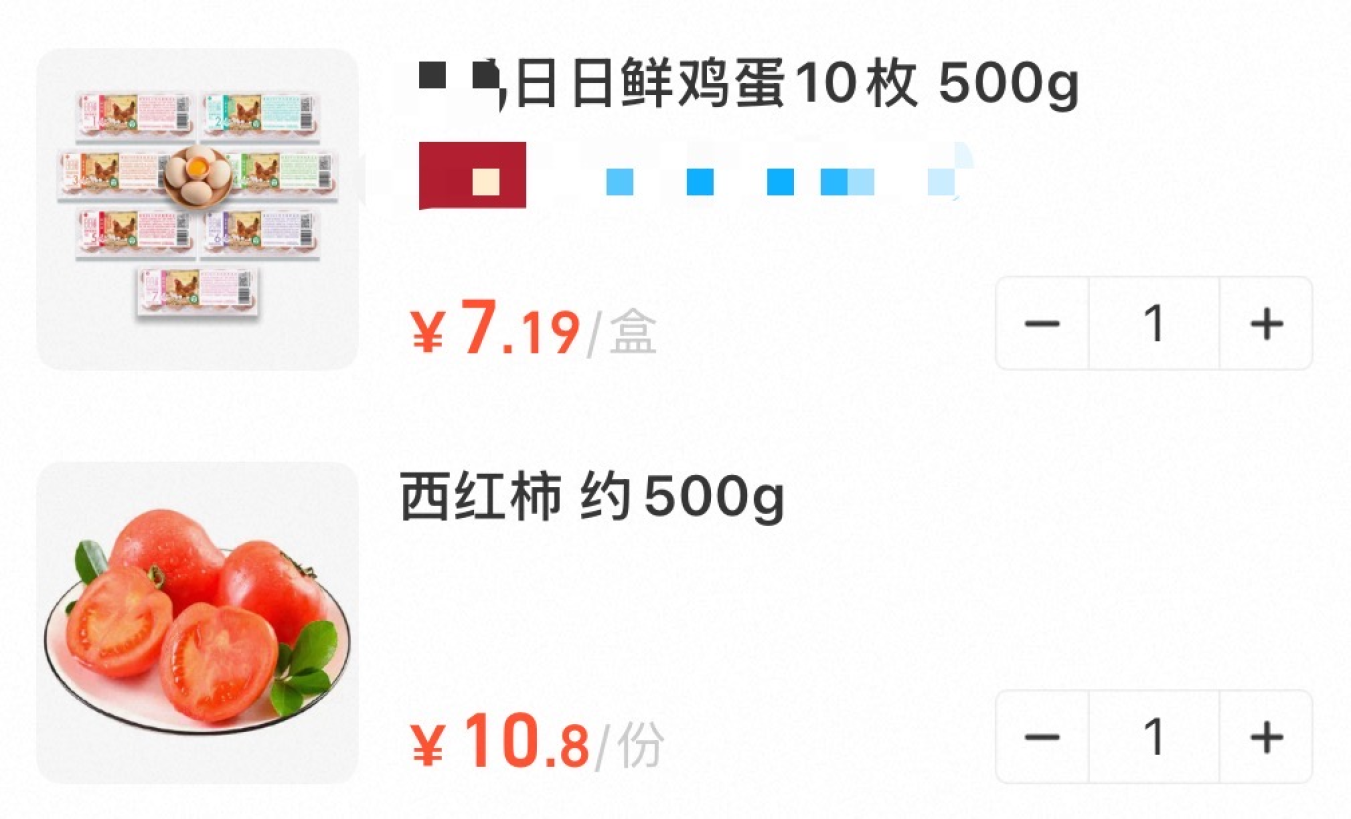The height and width of the screenshot is (819, 1351).
Task: Reduce the 西红柿 quantity by one
Action: (1042, 738)
